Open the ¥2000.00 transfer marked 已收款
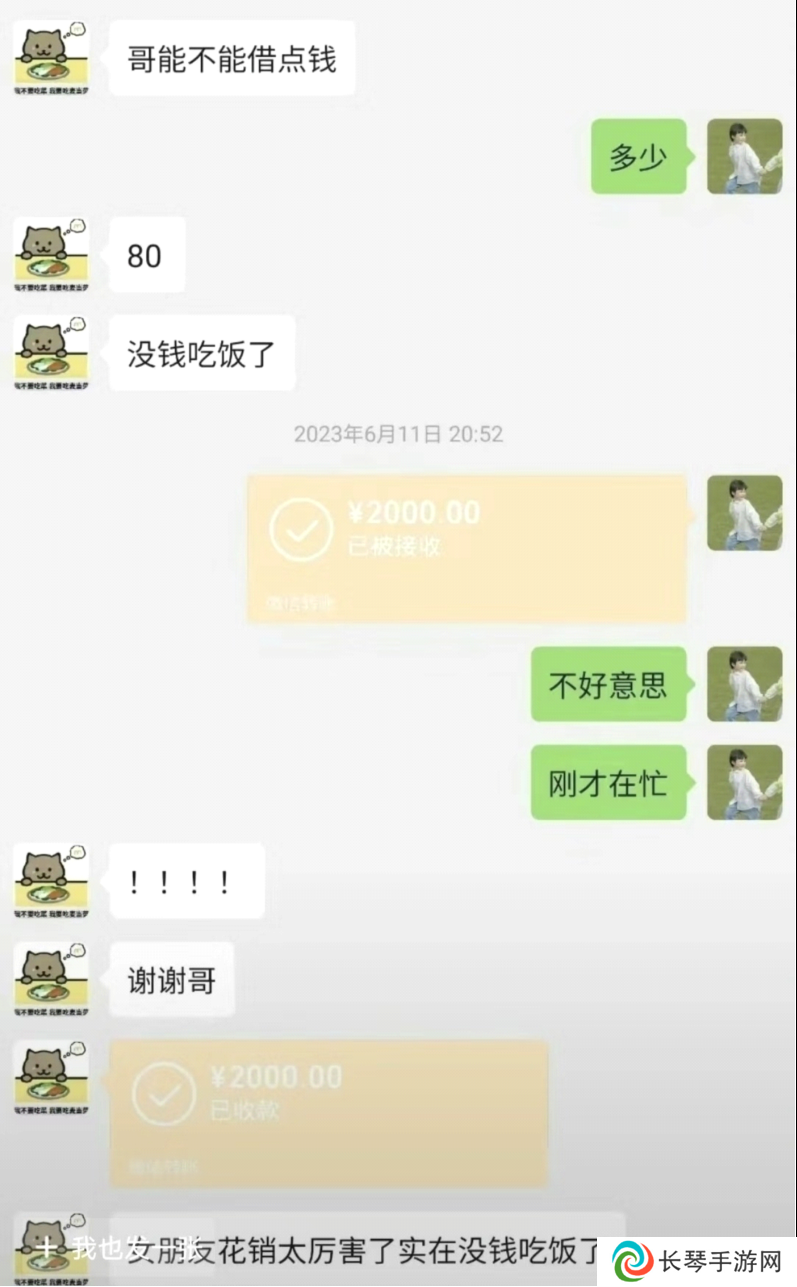 329,1113
